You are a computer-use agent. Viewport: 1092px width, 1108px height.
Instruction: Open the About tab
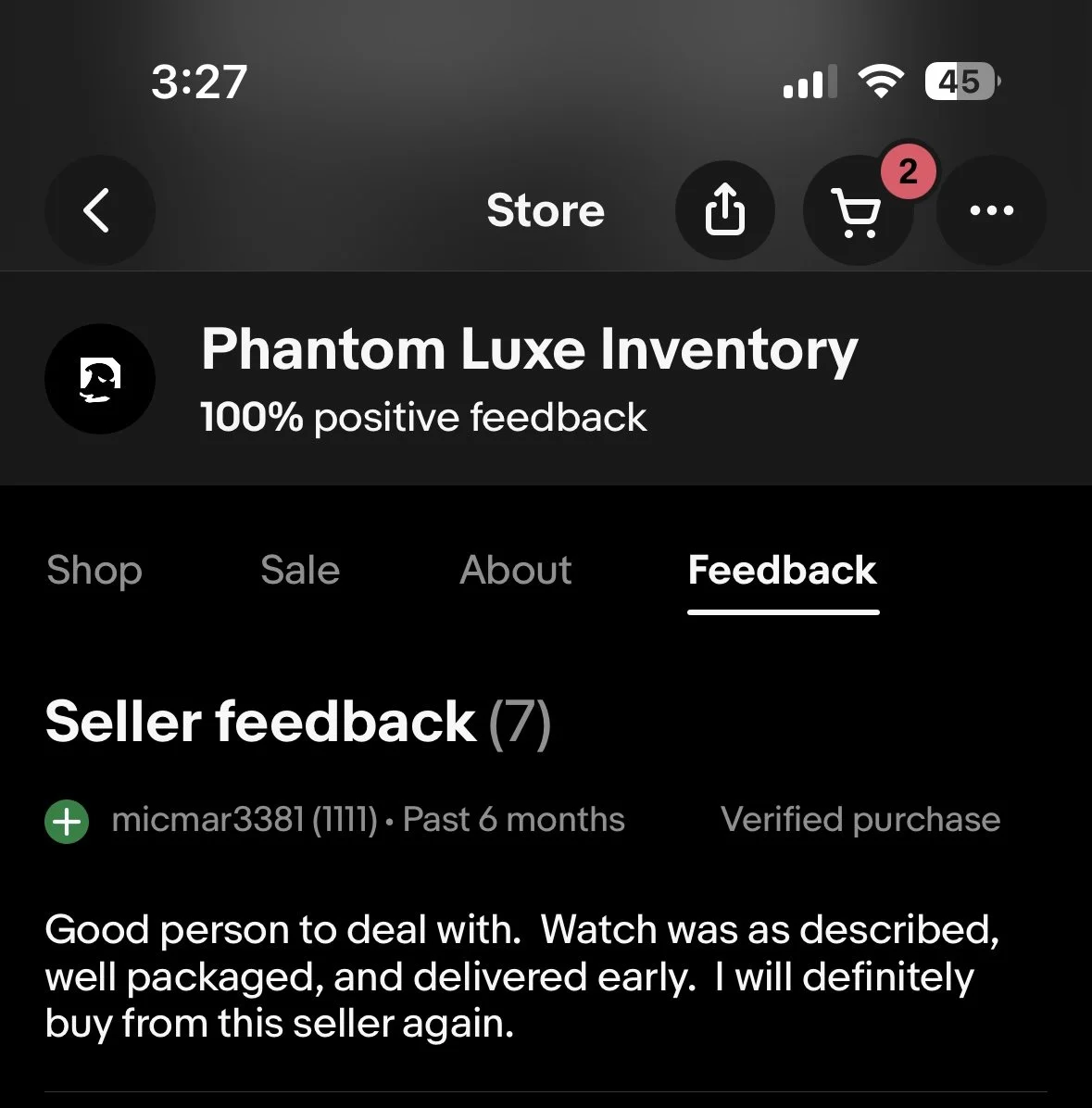(516, 570)
